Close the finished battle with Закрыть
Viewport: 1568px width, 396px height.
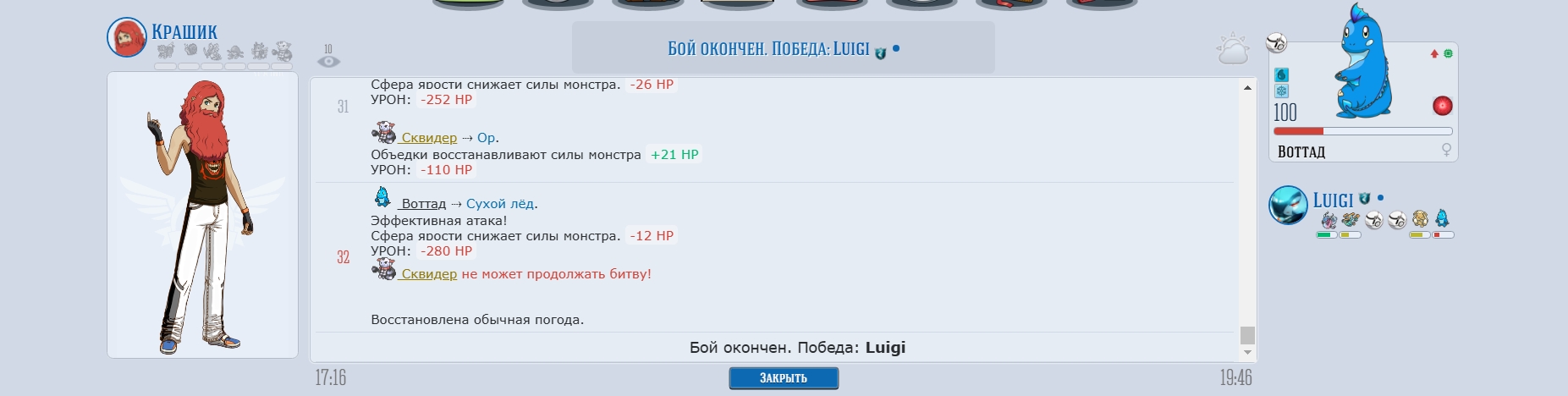tap(784, 378)
